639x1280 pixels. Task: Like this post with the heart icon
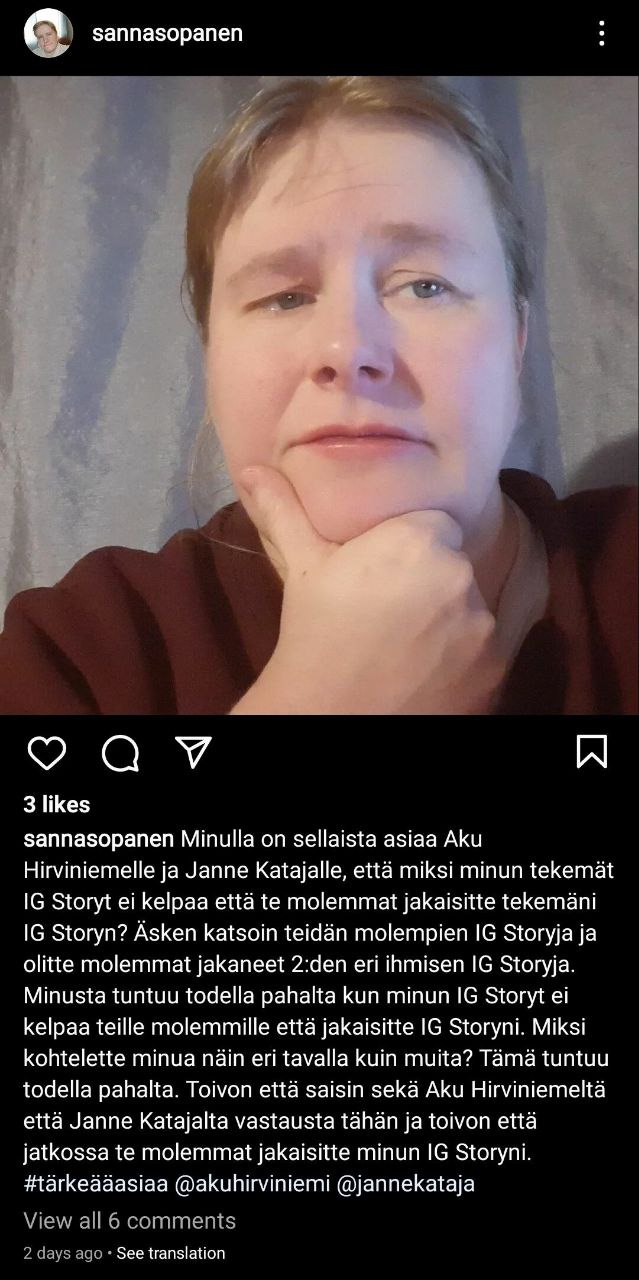pyautogui.click(x=46, y=752)
